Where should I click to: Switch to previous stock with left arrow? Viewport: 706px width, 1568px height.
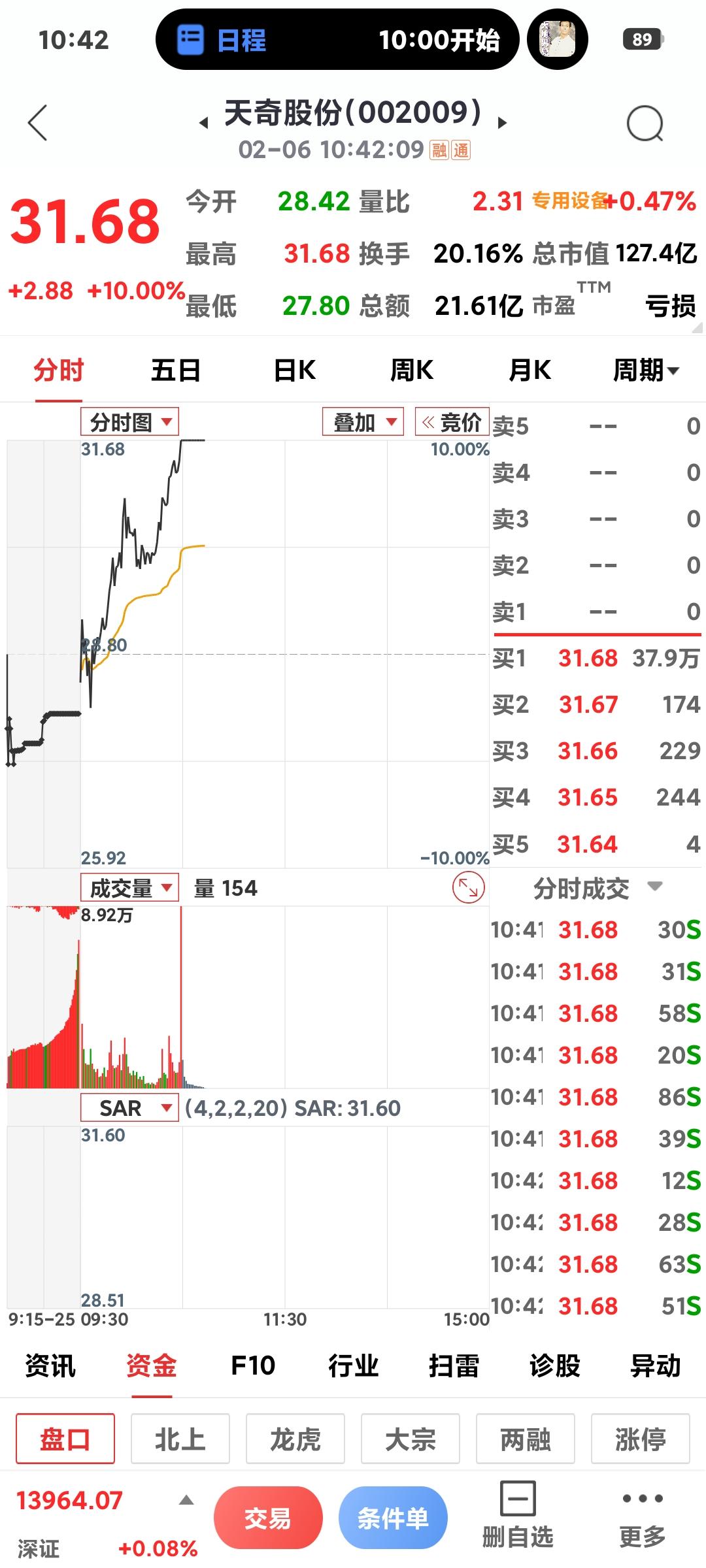(203, 122)
